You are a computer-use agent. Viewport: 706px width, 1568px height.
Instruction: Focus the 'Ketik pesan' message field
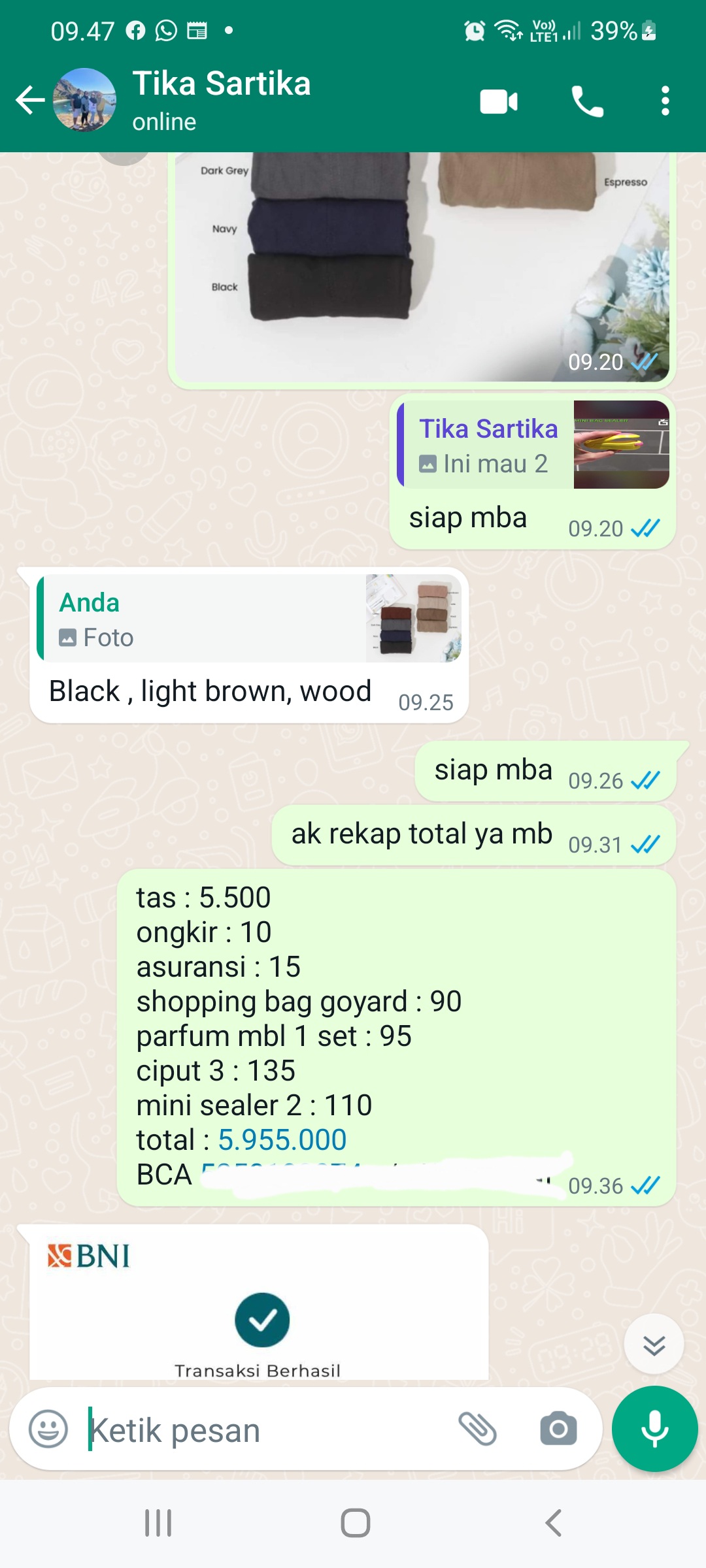click(x=268, y=1429)
